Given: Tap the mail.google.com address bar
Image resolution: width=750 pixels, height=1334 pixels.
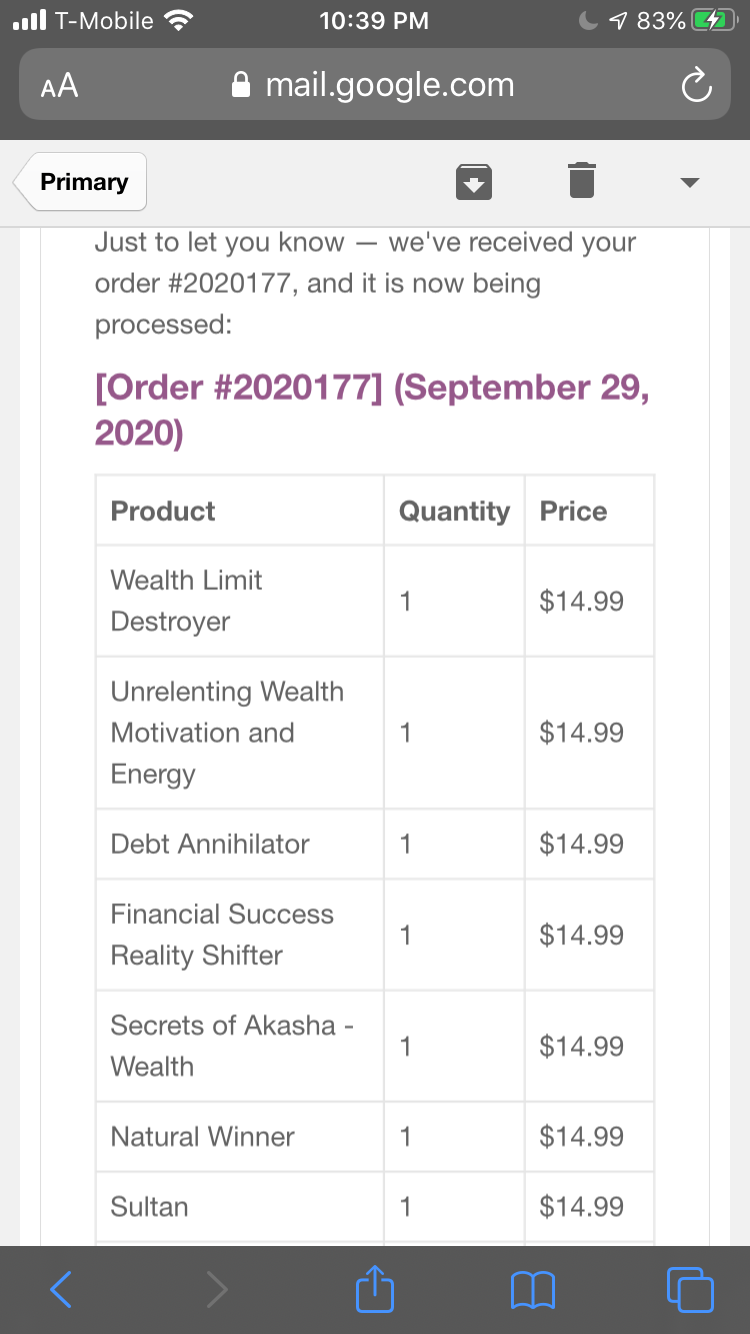Looking at the screenshot, I should 375,85.
